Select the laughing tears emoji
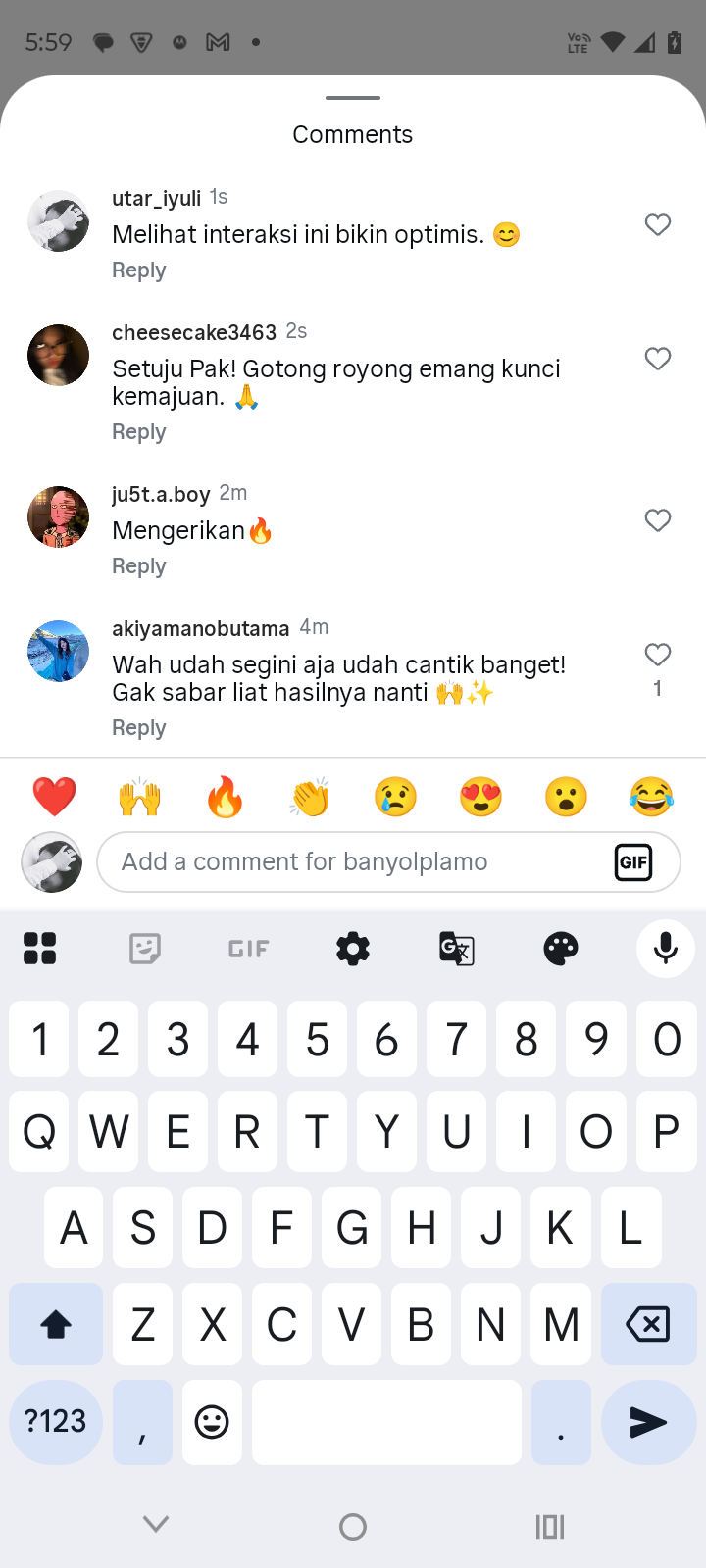 pyautogui.click(x=651, y=797)
